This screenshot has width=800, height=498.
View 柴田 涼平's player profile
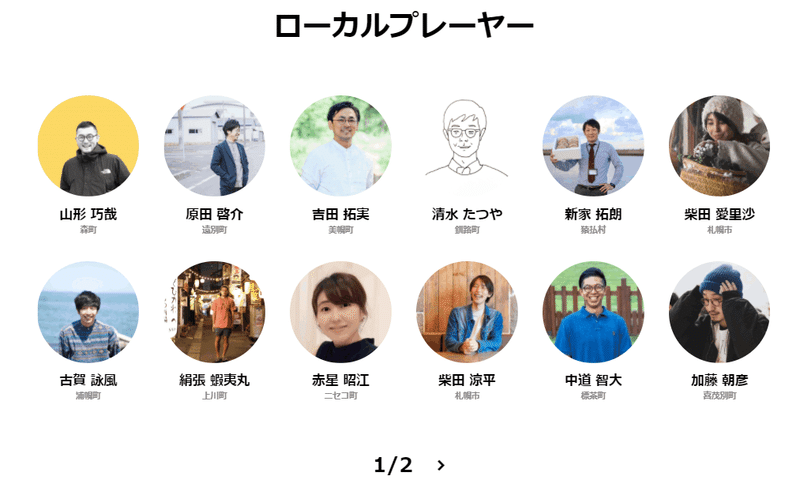[x=467, y=312]
